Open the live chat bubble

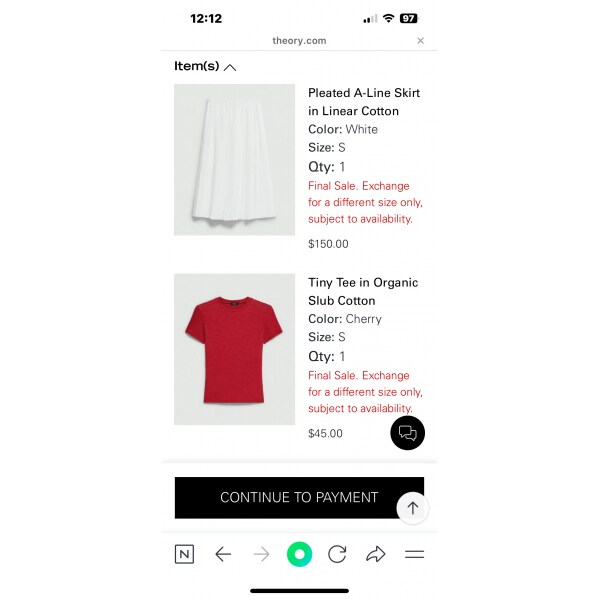[407, 433]
